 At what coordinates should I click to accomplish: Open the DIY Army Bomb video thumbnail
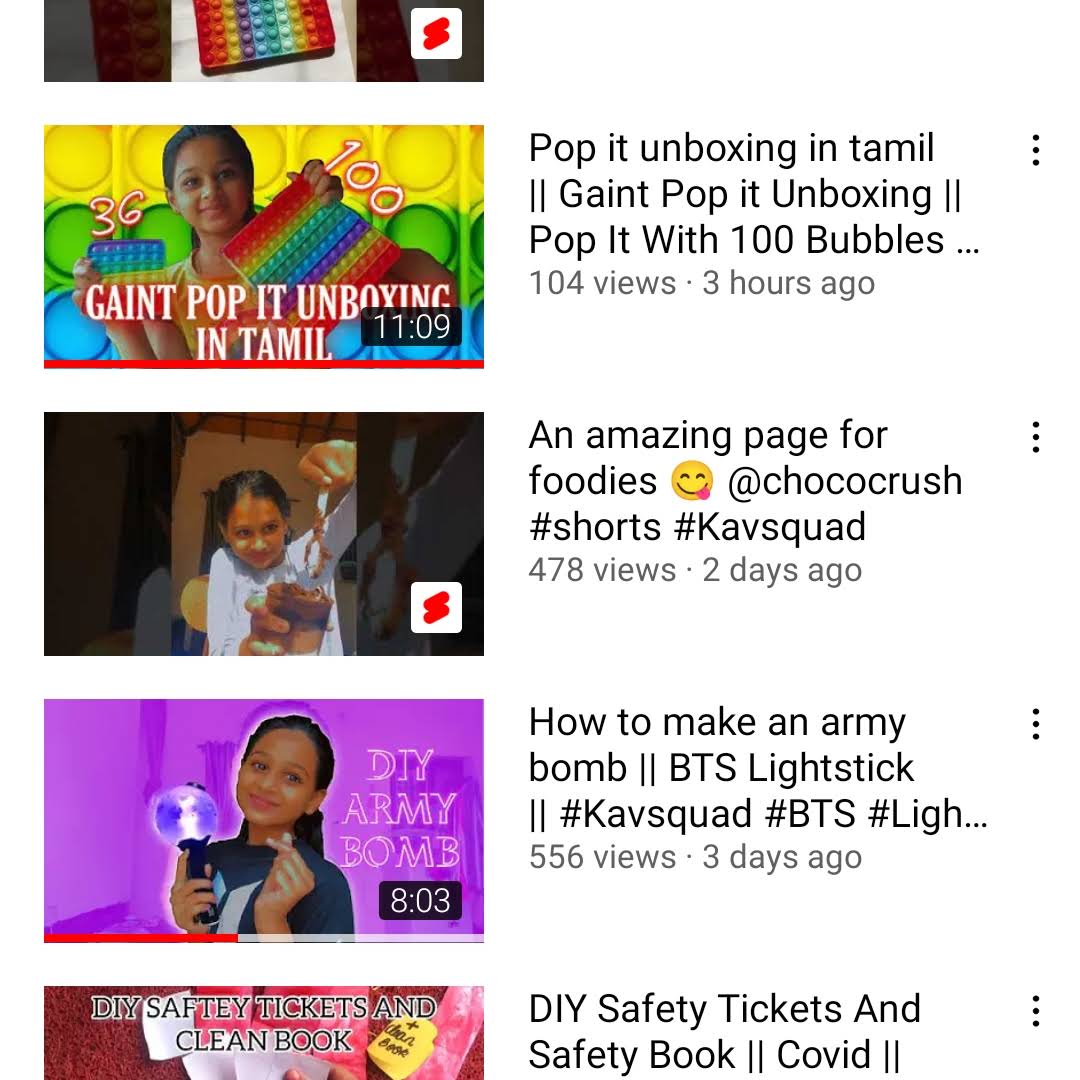coord(263,820)
